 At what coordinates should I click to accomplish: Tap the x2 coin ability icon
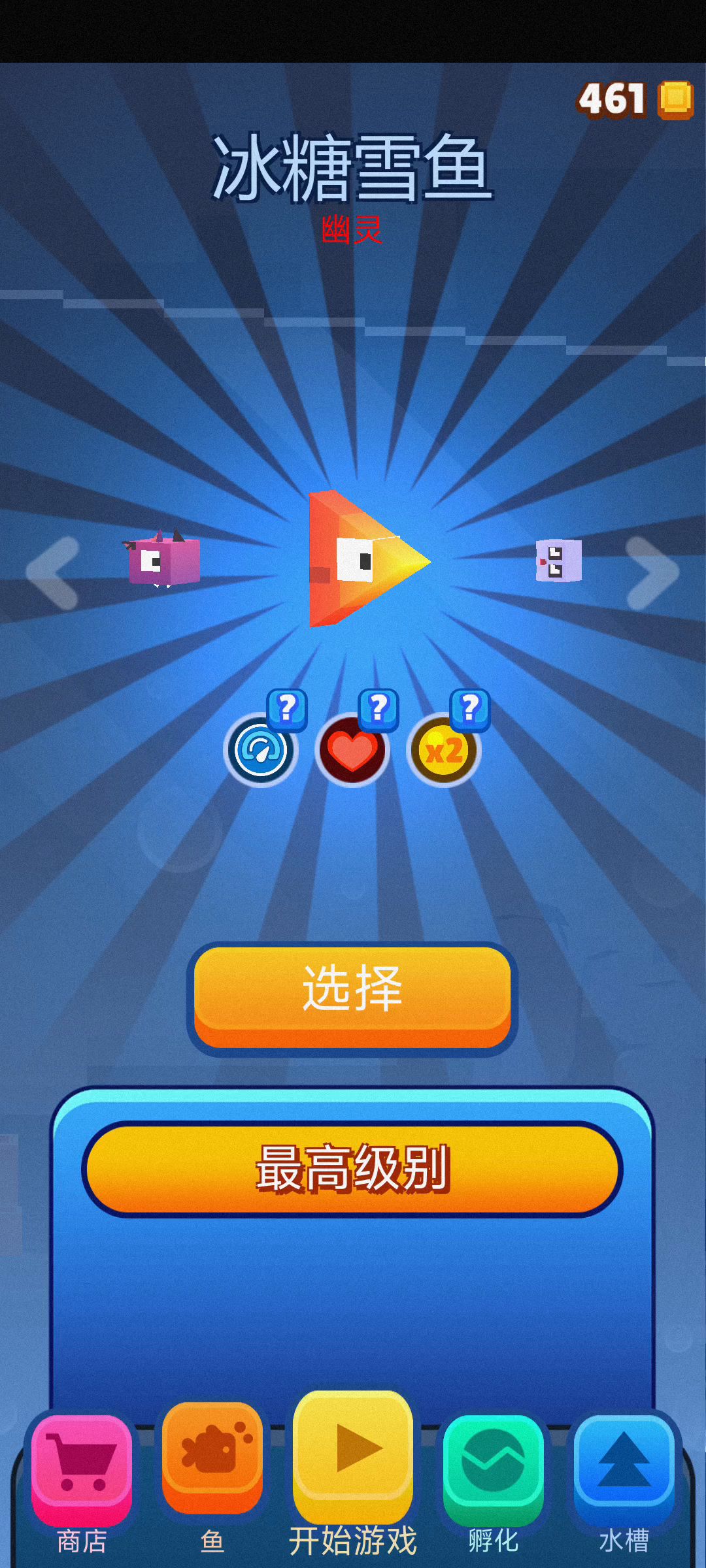(444, 750)
